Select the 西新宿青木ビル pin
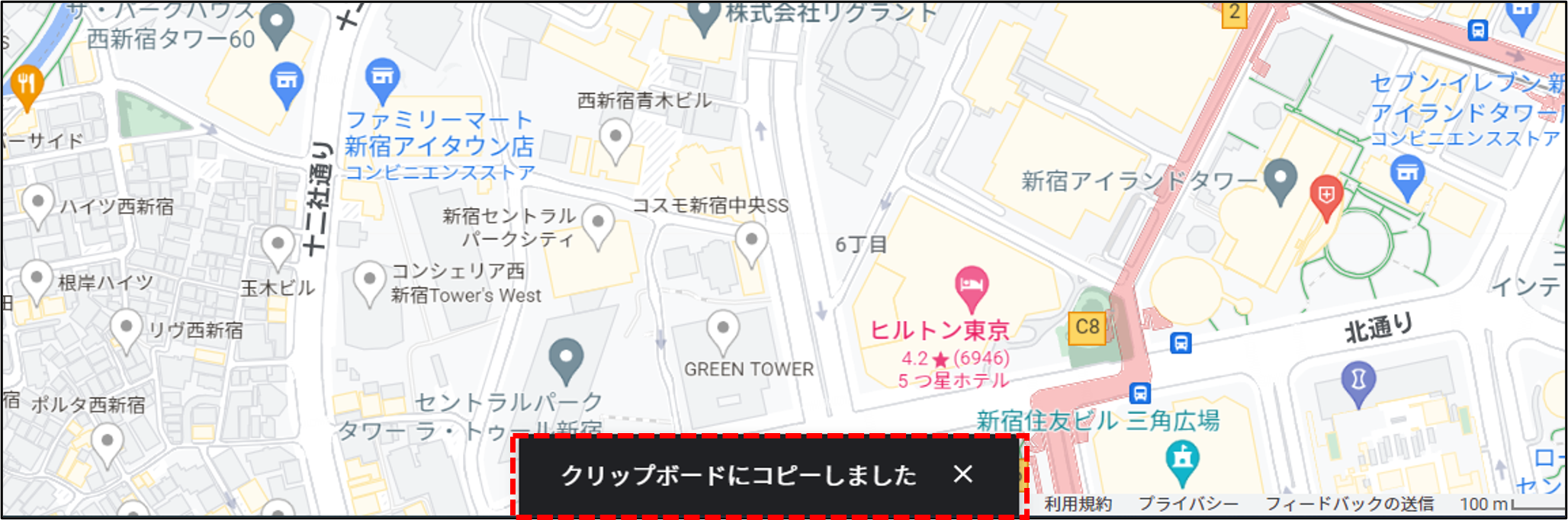 click(615, 140)
